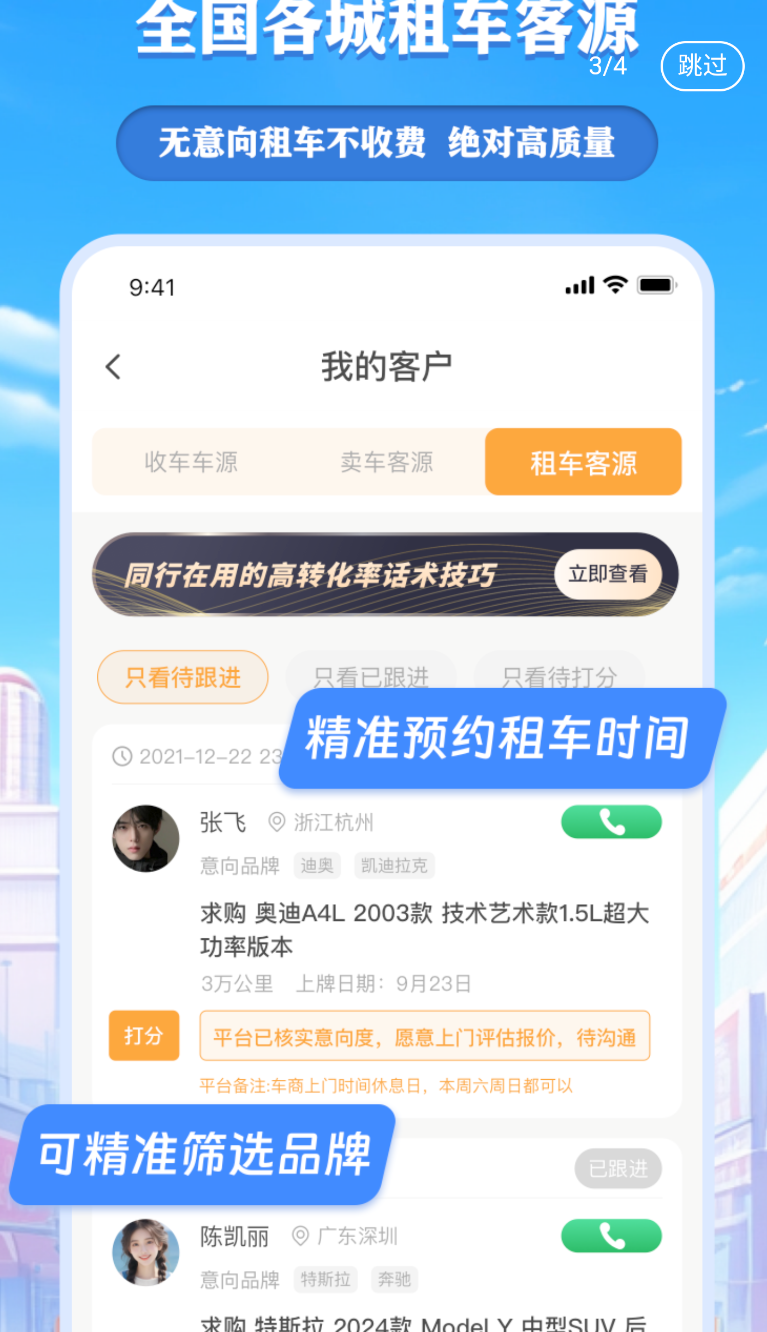Screen dimensions: 767x1332
Task: Skip the intro with the 跳过 button
Action: coord(702,66)
